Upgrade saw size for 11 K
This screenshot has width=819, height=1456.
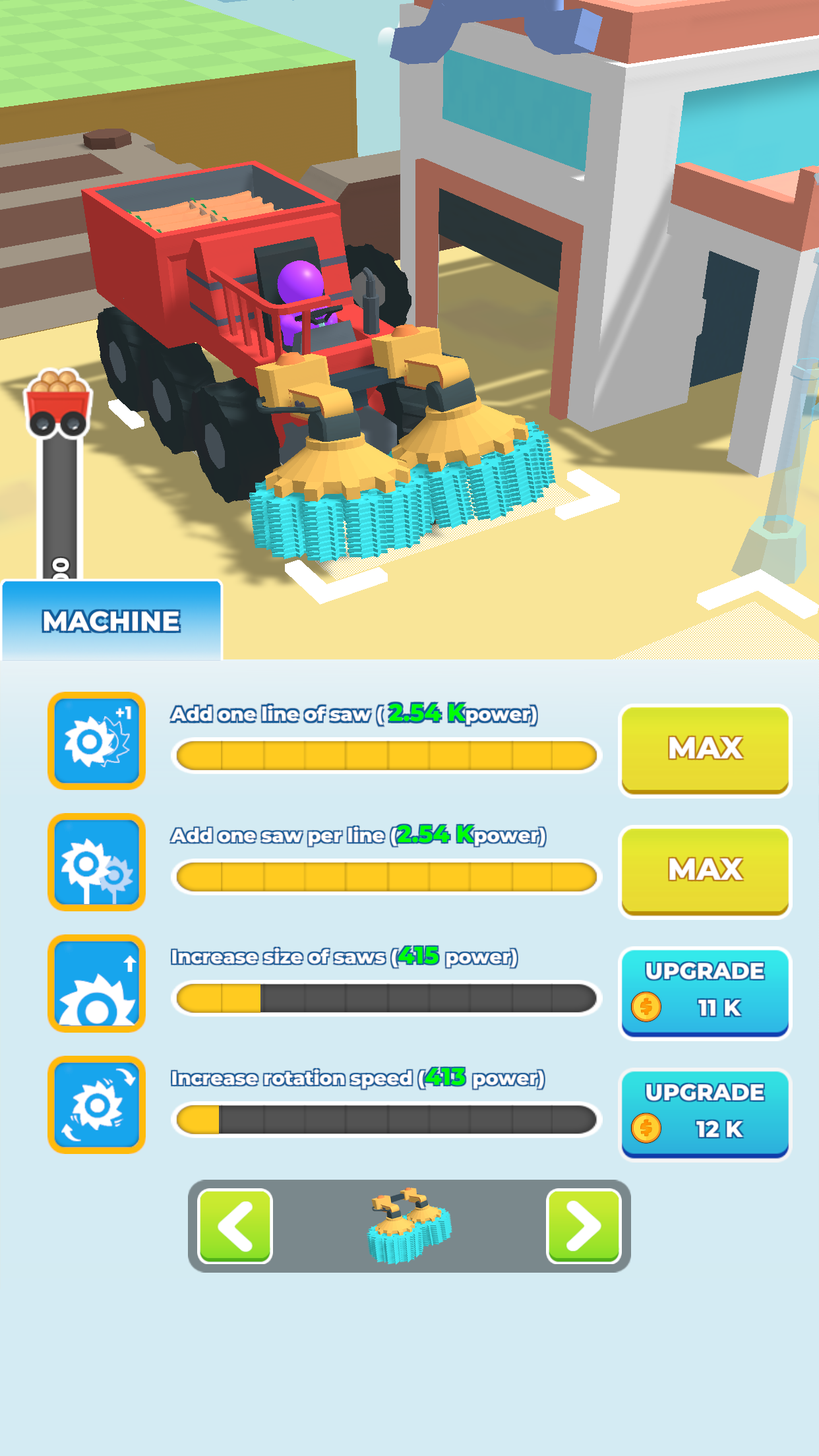pos(705,992)
